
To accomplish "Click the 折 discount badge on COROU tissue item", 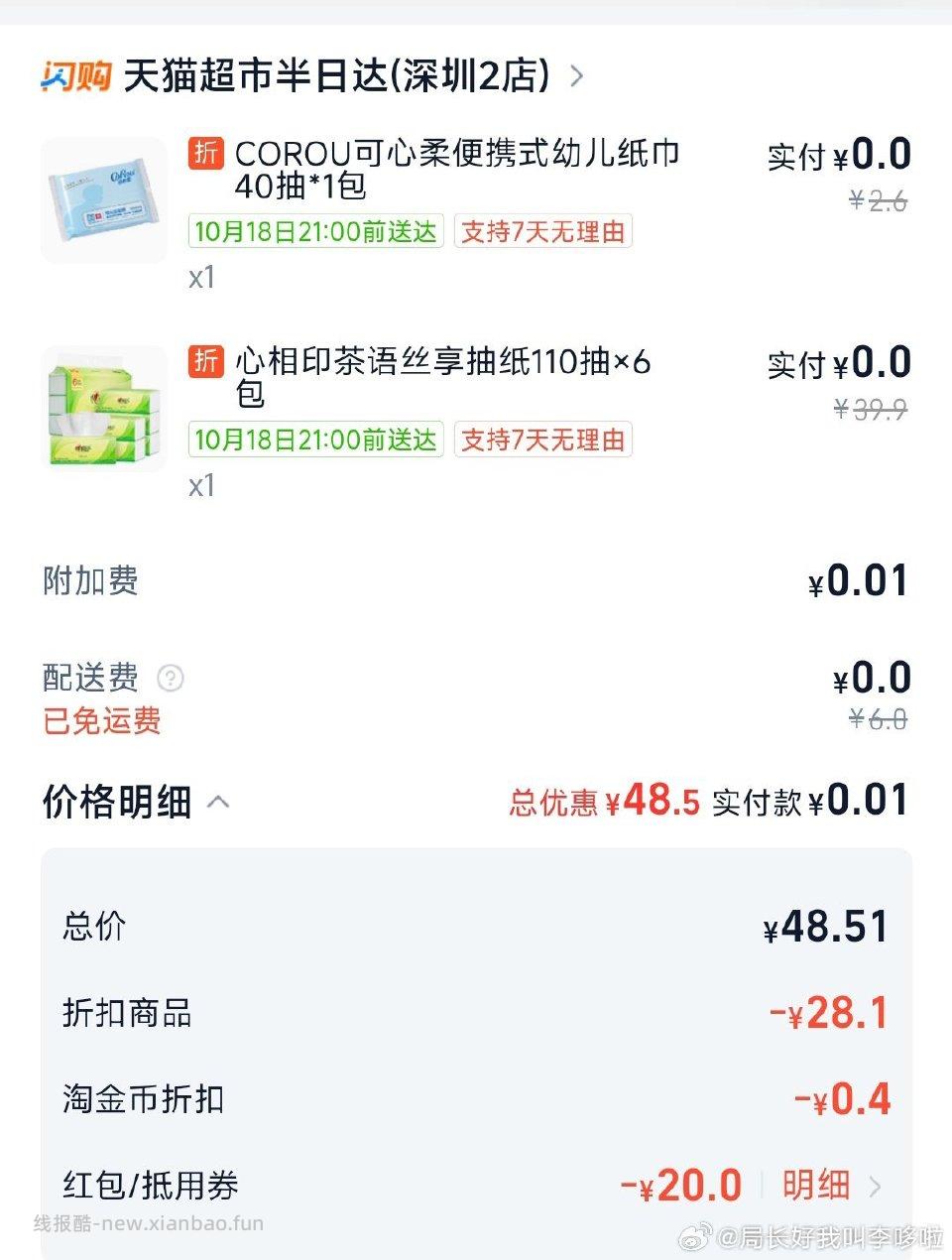I will (x=207, y=152).
